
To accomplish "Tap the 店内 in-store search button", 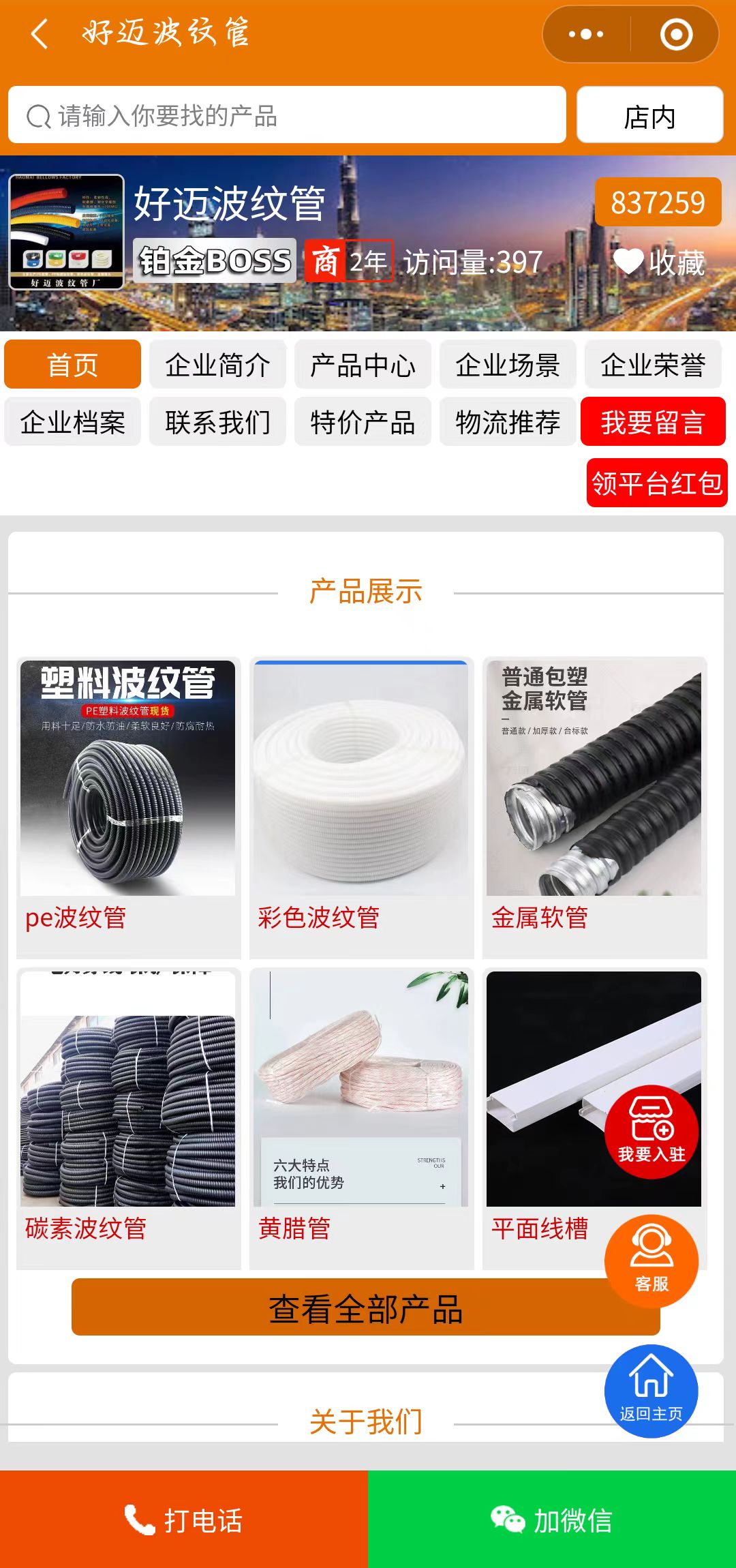I will (x=649, y=115).
